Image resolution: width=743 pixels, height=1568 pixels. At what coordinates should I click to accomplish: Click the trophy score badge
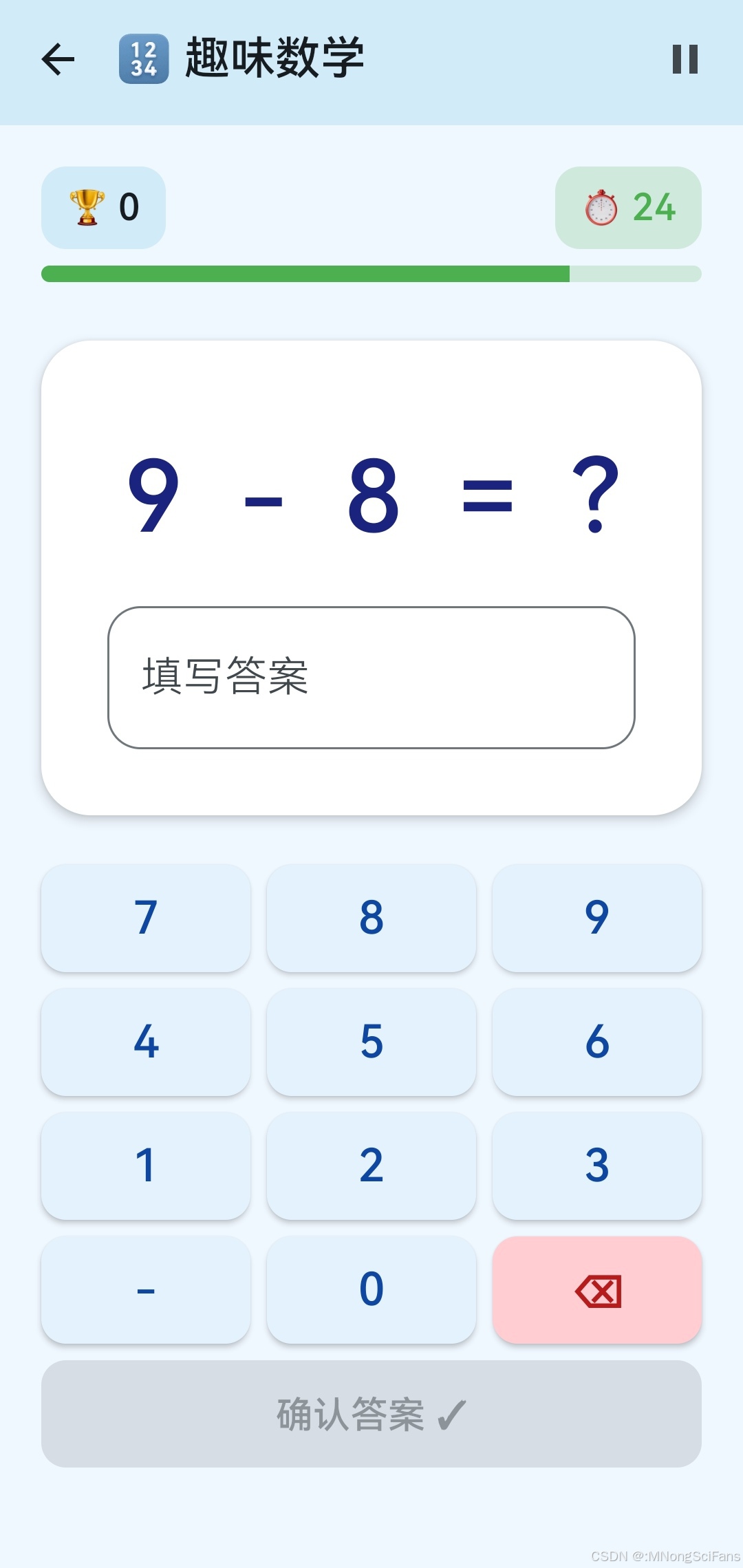click(x=102, y=208)
